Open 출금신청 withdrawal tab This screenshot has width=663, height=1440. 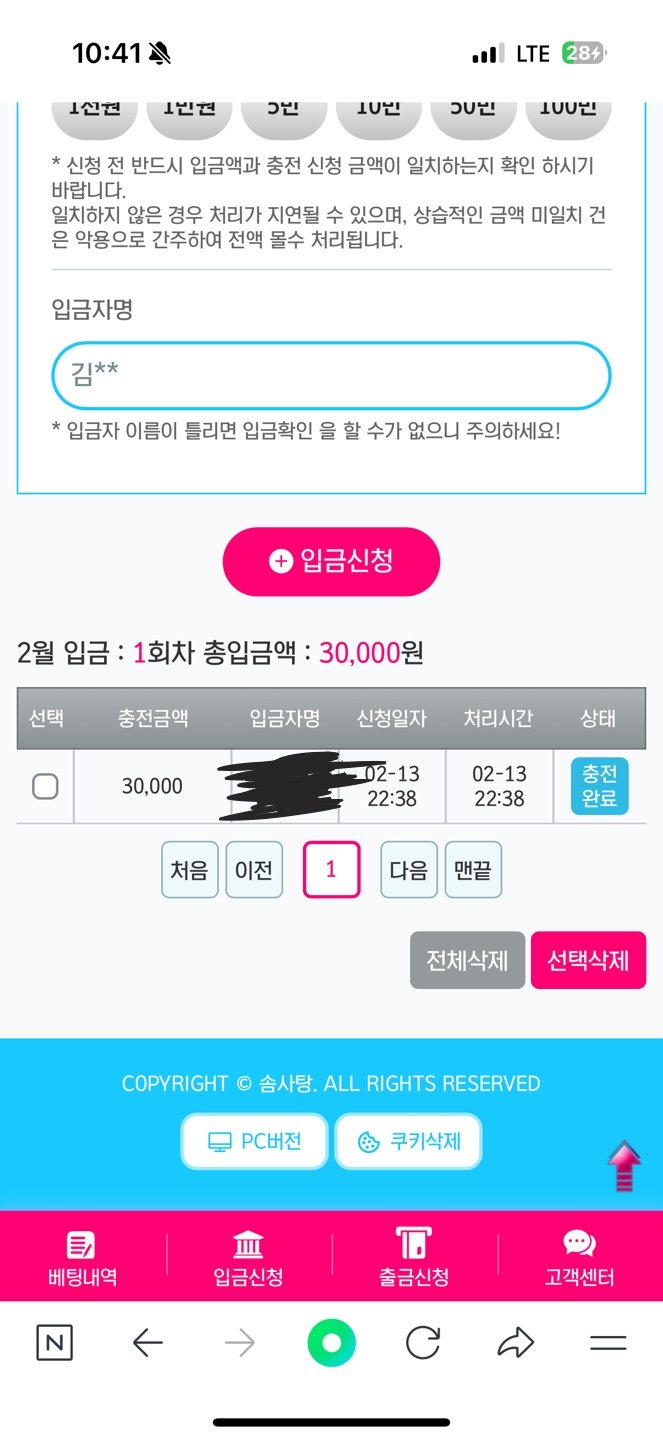414,1258
